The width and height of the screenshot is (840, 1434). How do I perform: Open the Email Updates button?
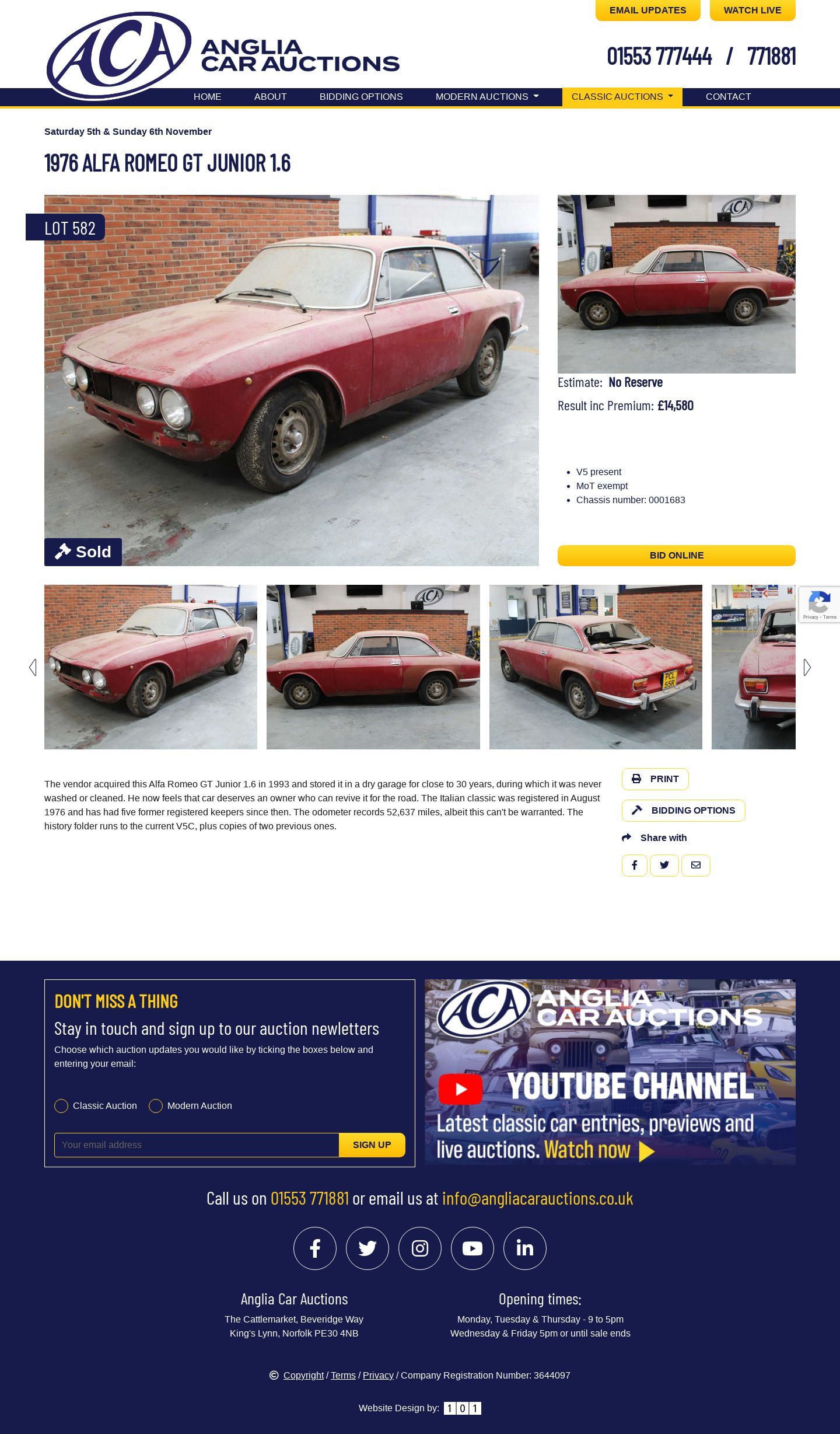coord(647,11)
